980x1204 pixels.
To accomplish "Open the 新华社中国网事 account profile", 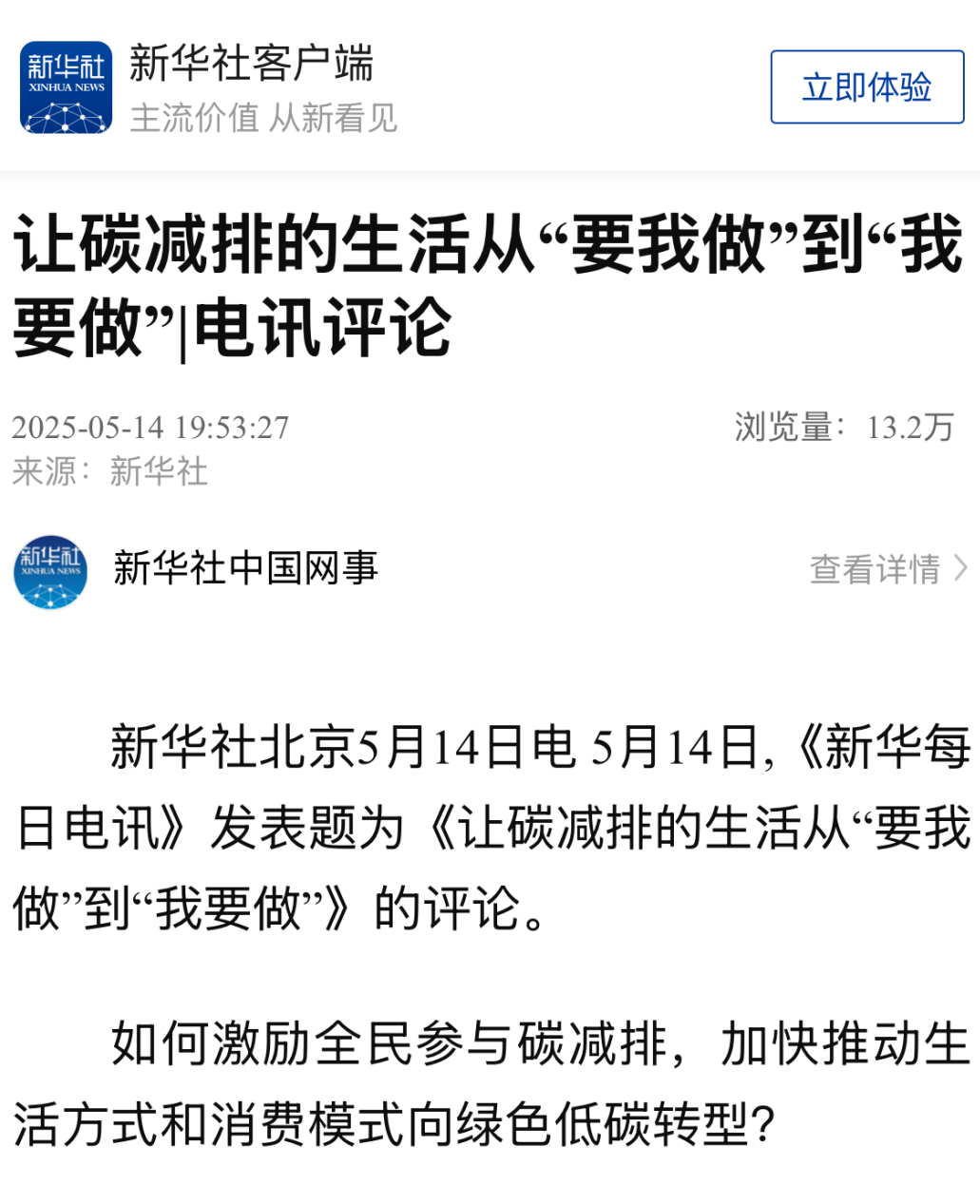I will pos(245,568).
